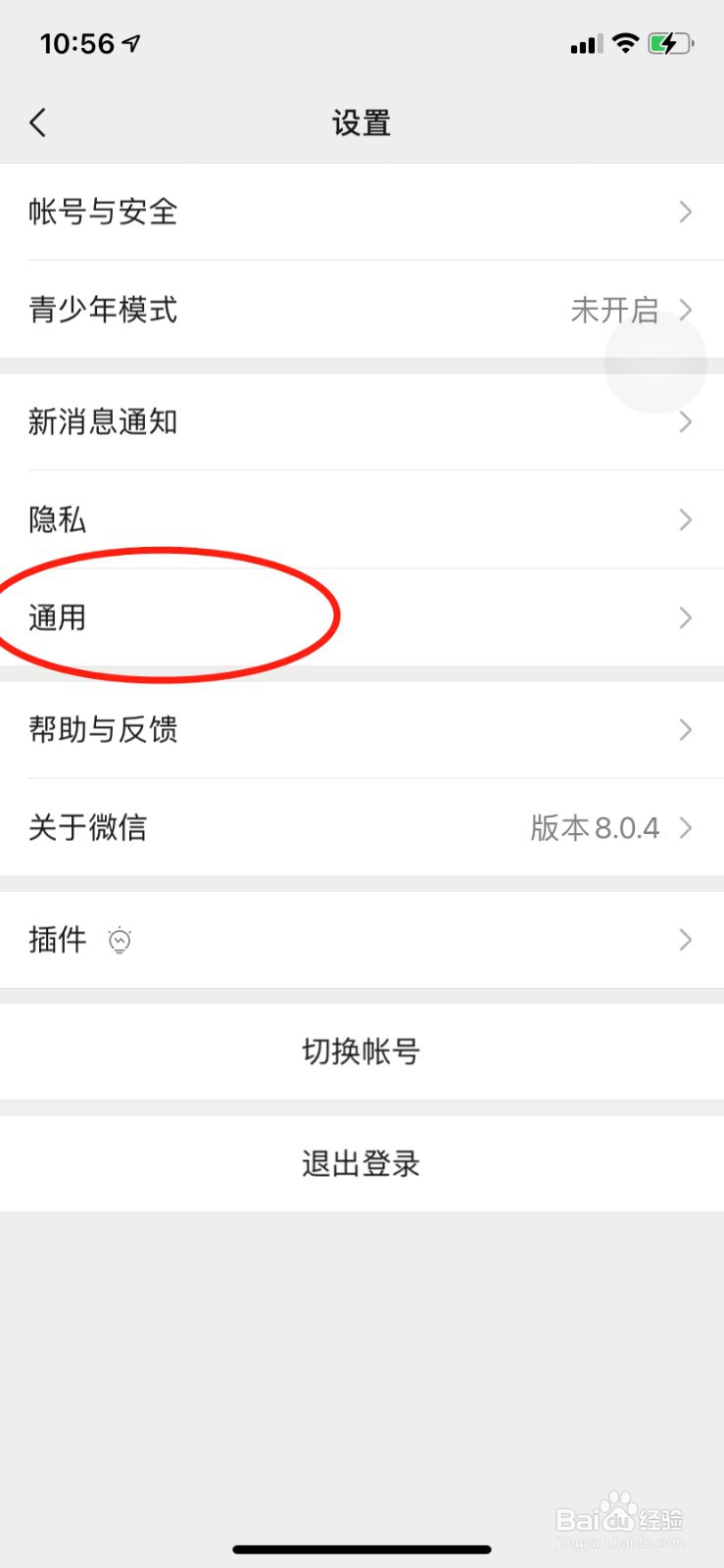Viewport: 724px width, 1568px height.
Task: Expand 帐号与安全 via its chevron
Action: tap(686, 212)
